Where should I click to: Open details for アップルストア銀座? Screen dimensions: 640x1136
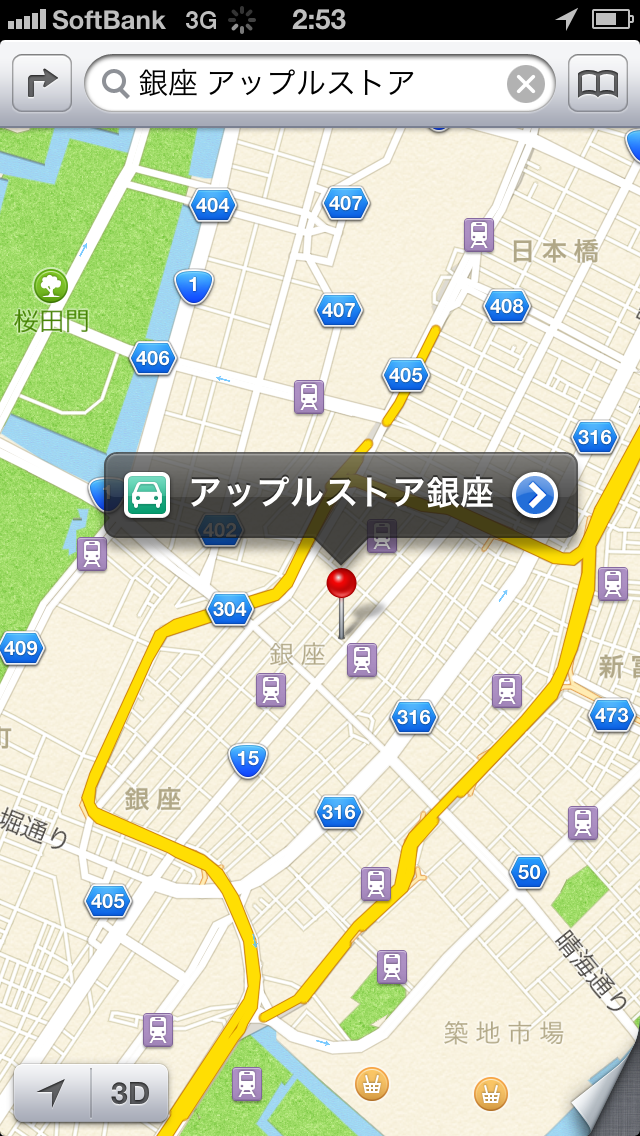click(535, 496)
